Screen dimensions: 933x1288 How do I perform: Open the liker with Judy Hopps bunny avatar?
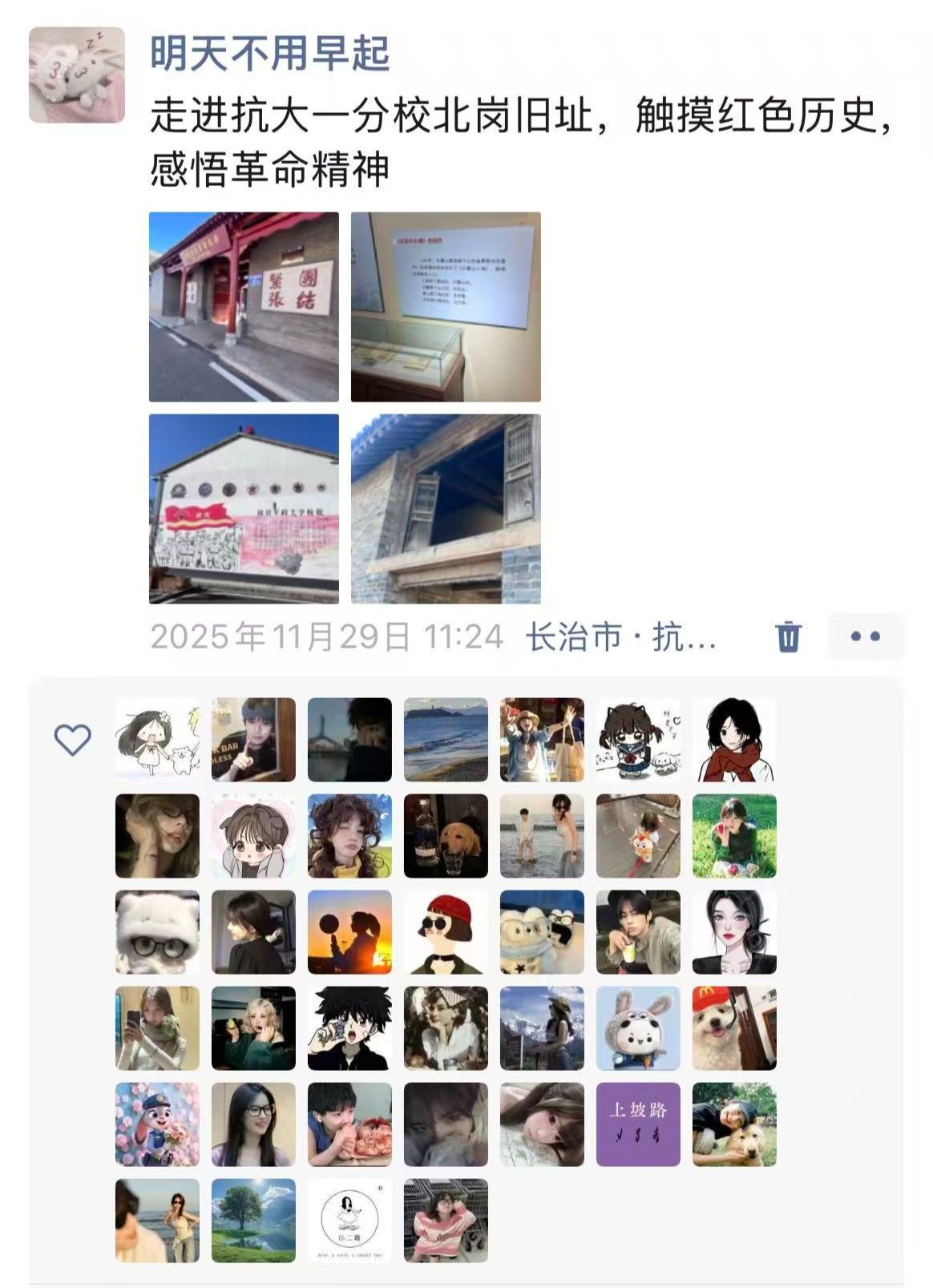click(x=157, y=1124)
